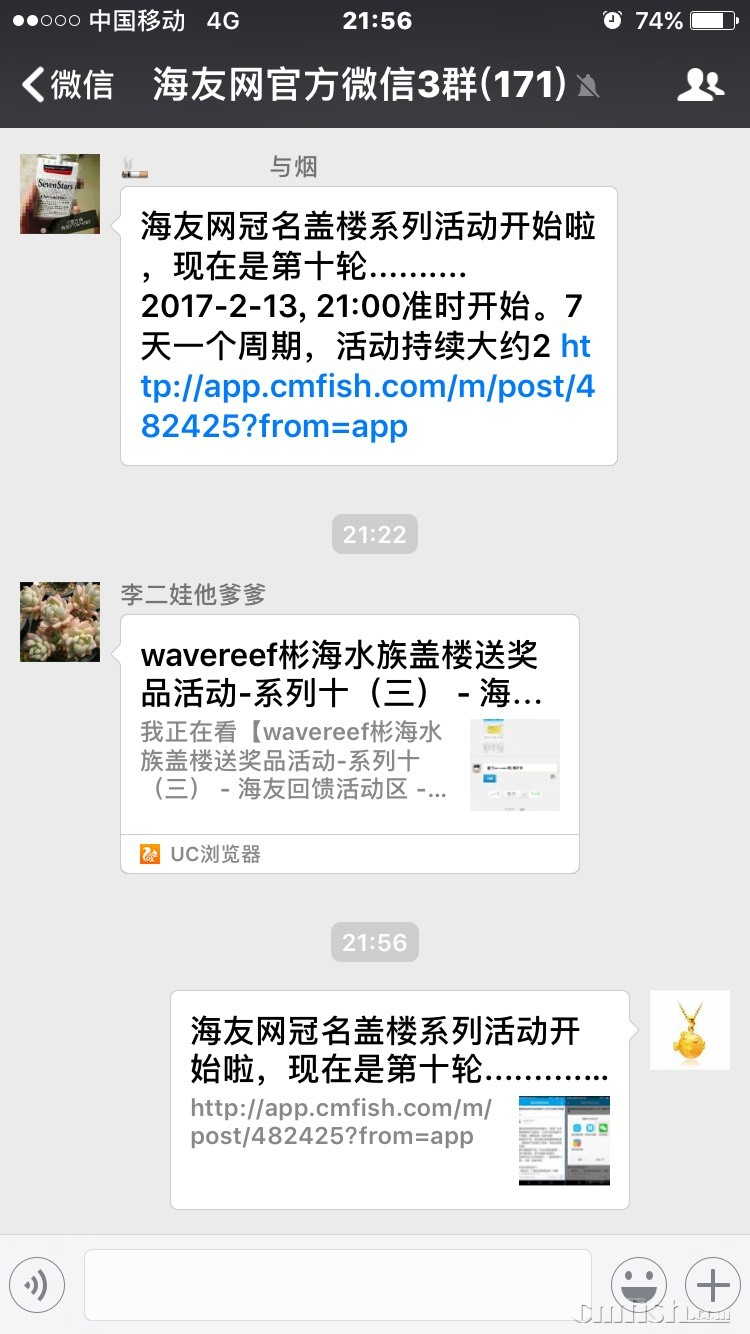
Task: Open the group members info icon
Action: coord(699,85)
